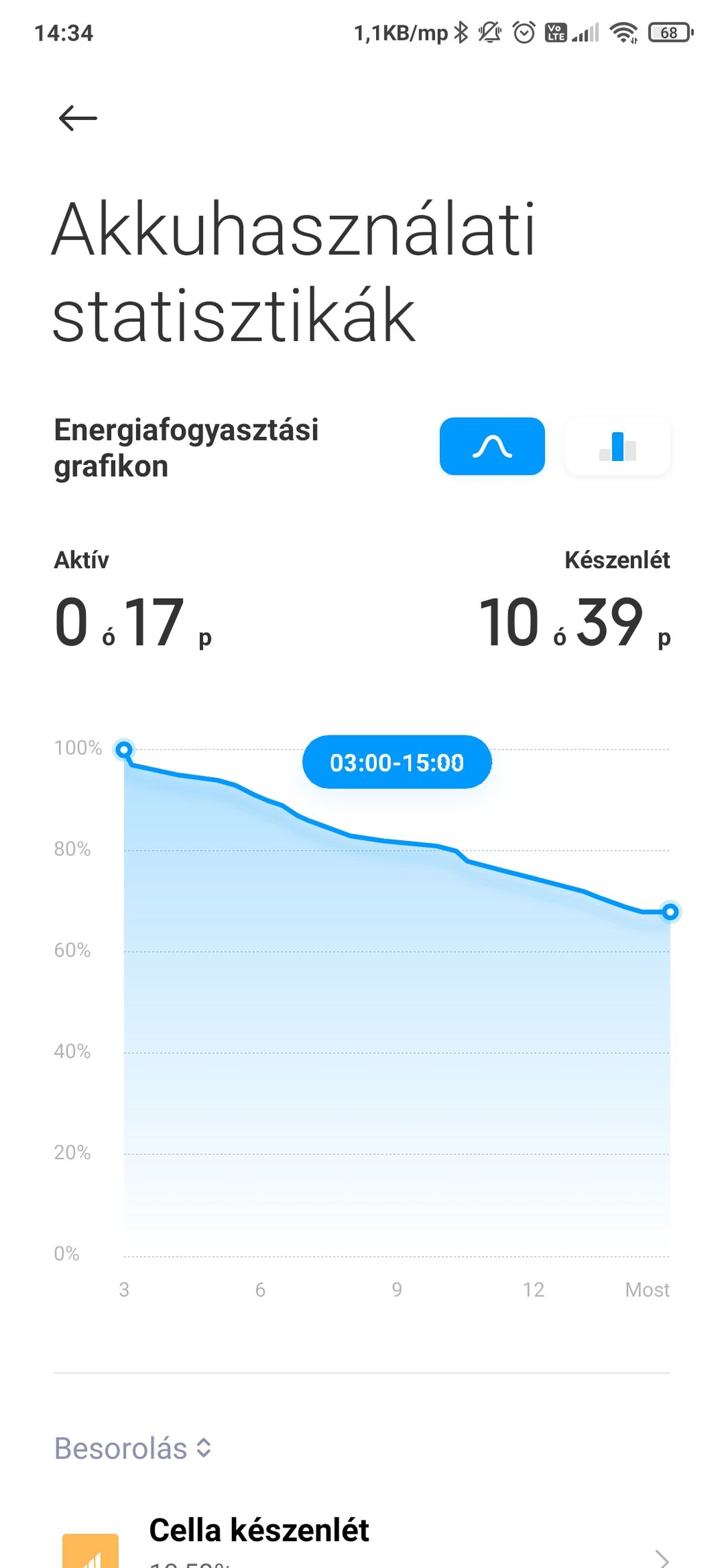Select the graph's right end marker
The height and width of the screenshot is (1568, 724).
point(670,912)
